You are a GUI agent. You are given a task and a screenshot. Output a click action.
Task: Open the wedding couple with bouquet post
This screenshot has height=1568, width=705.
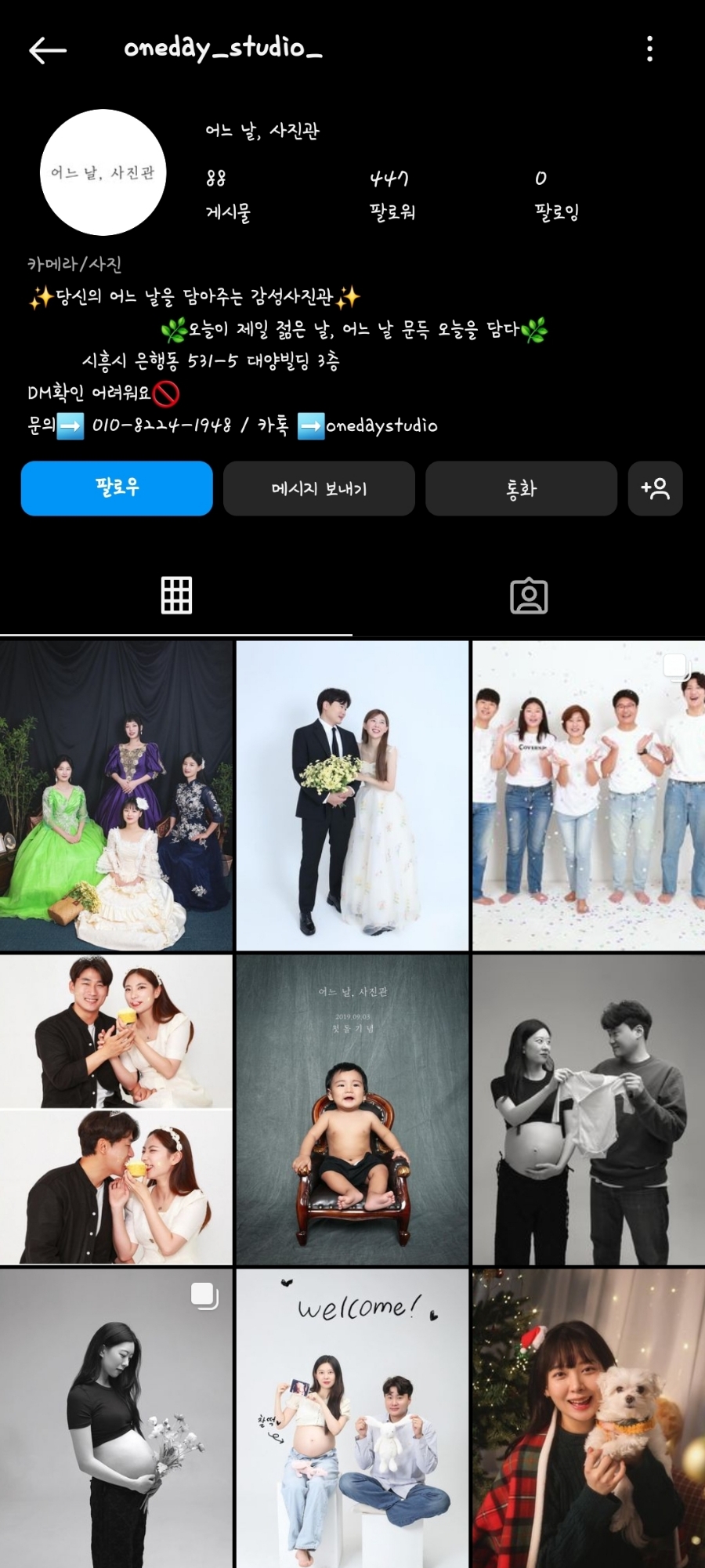click(352, 795)
